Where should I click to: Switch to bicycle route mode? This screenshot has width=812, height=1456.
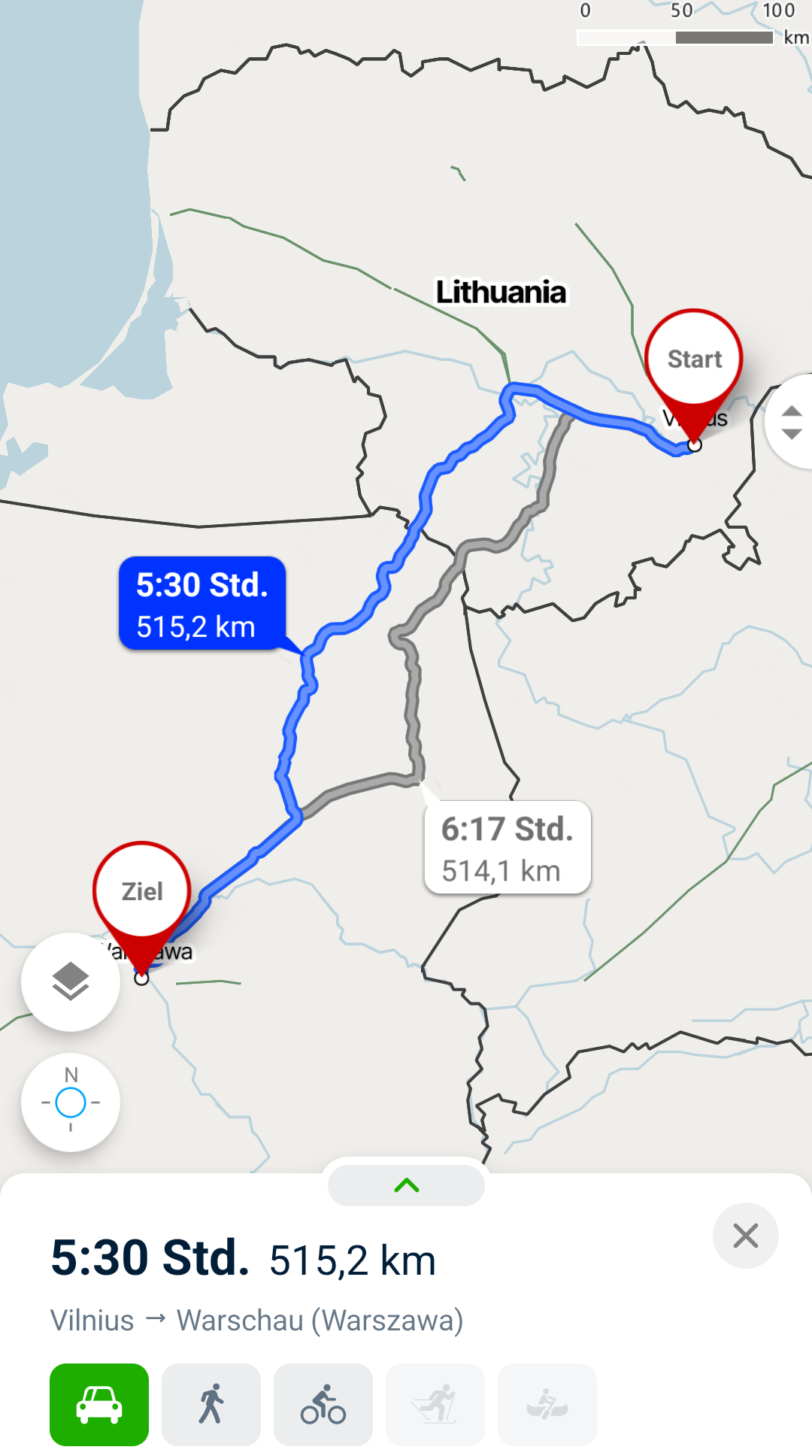tap(323, 1404)
